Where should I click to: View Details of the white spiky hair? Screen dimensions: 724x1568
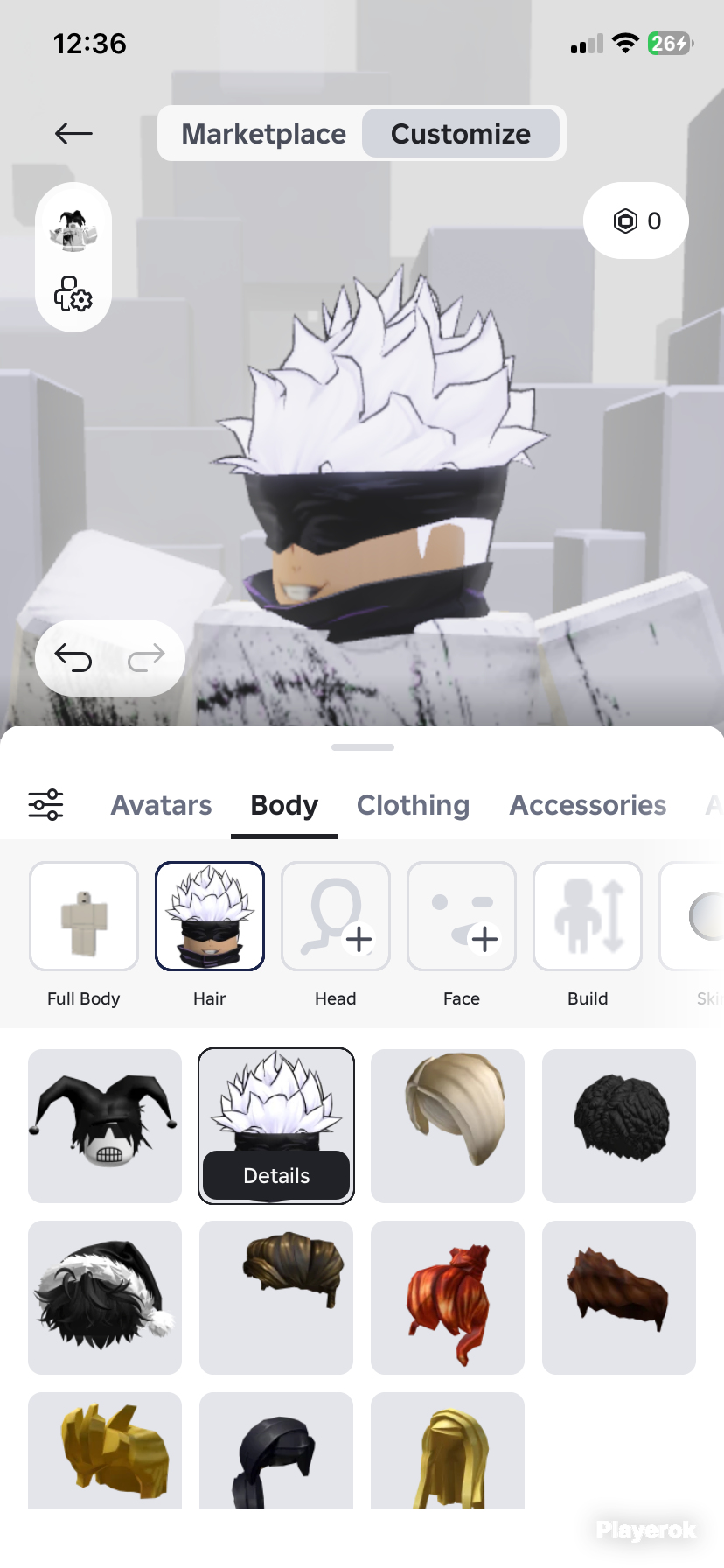(x=276, y=1175)
